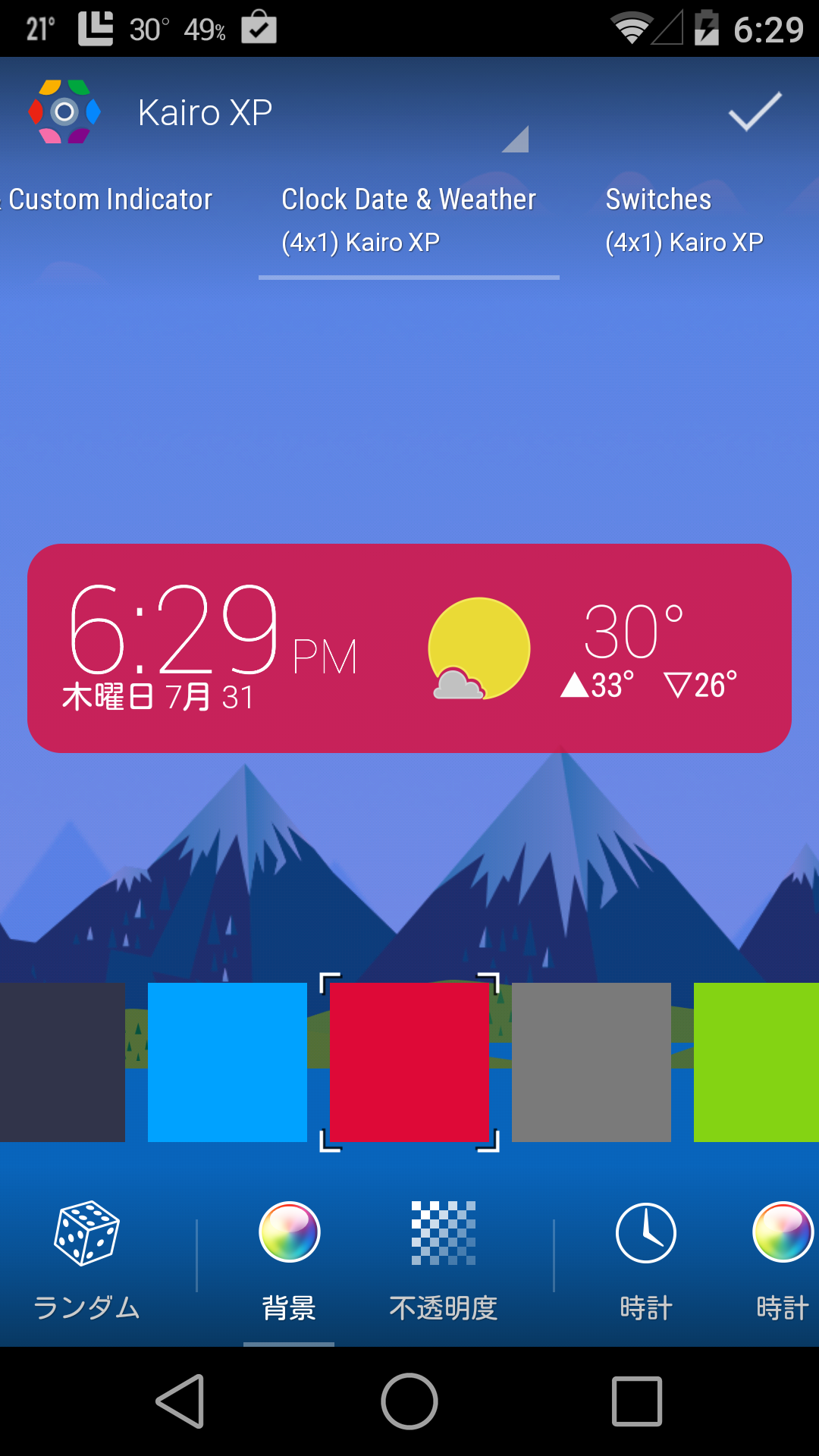
Task: Pick the green color swatch
Action: pyautogui.click(x=755, y=1062)
